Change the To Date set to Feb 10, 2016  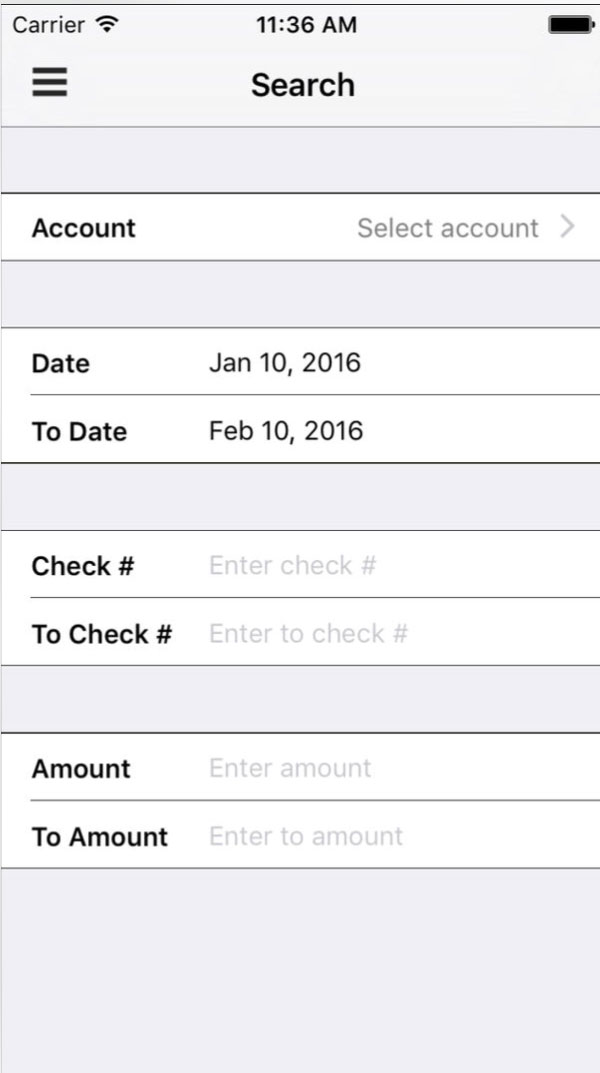tap(286, 431)
